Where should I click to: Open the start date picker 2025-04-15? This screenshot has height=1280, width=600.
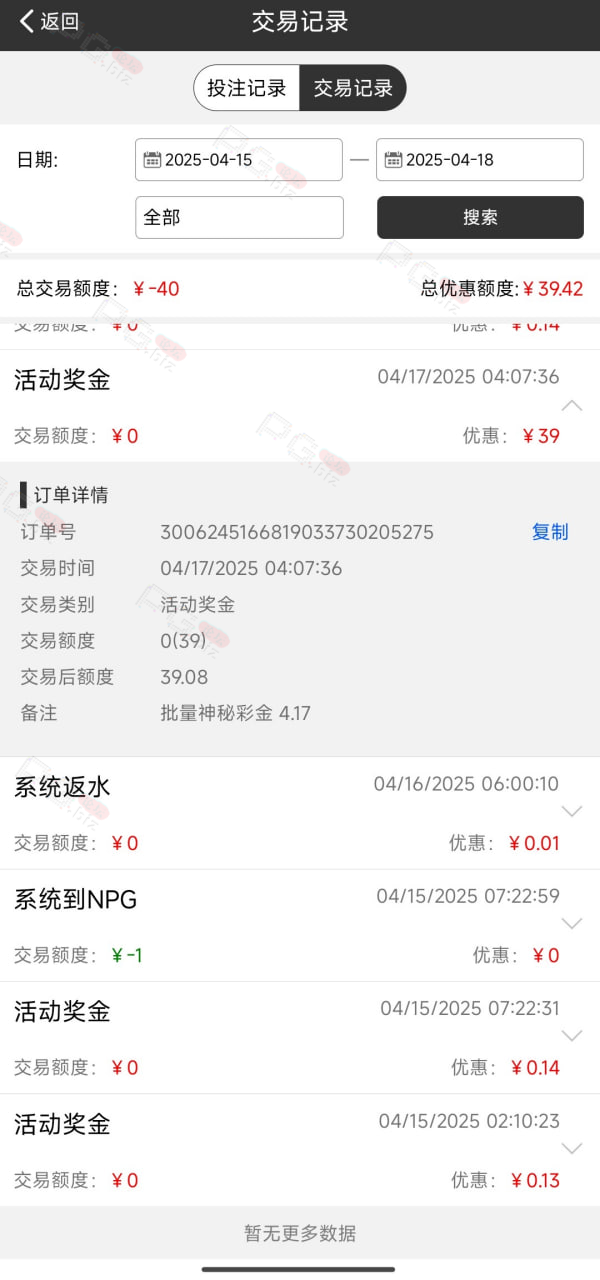pyautogui.click(x=239, y=160)
